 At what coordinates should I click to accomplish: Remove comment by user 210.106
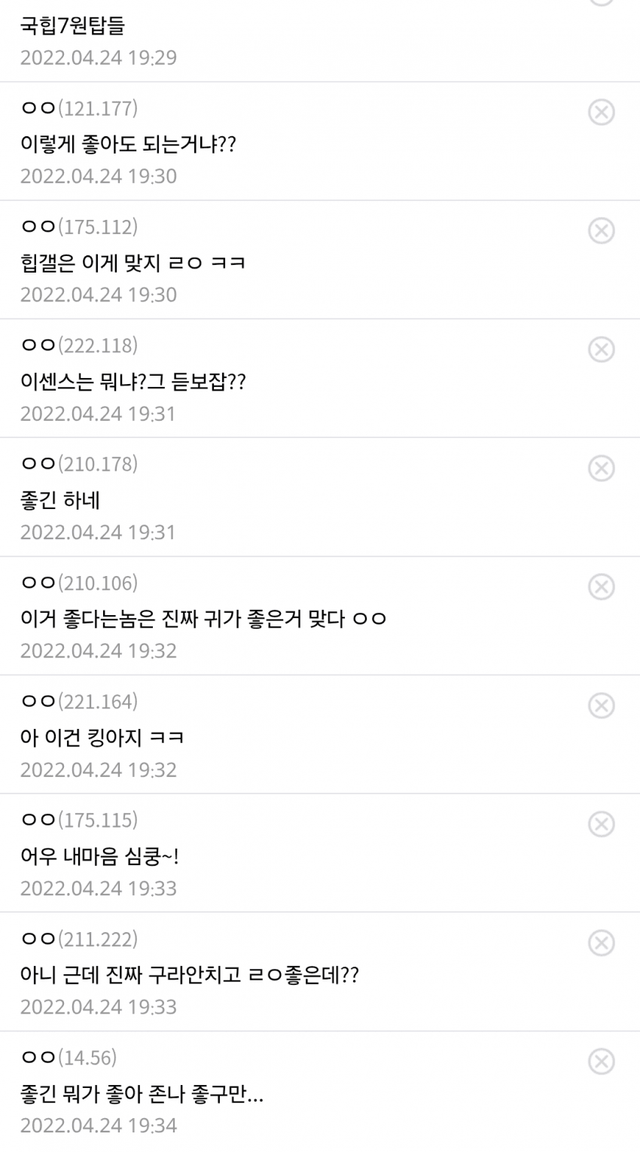[600, 586]
